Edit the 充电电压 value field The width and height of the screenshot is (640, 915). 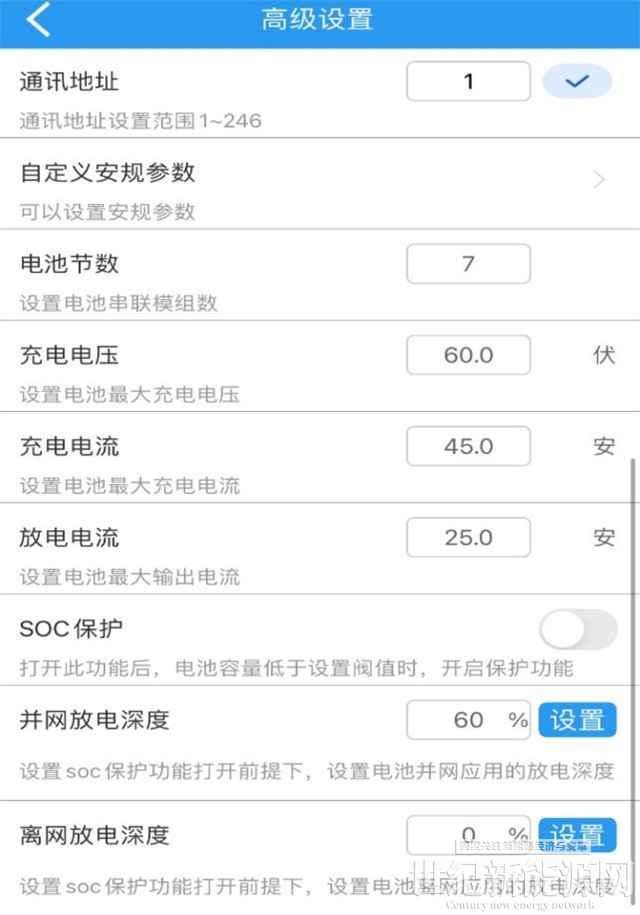(468, 355)
